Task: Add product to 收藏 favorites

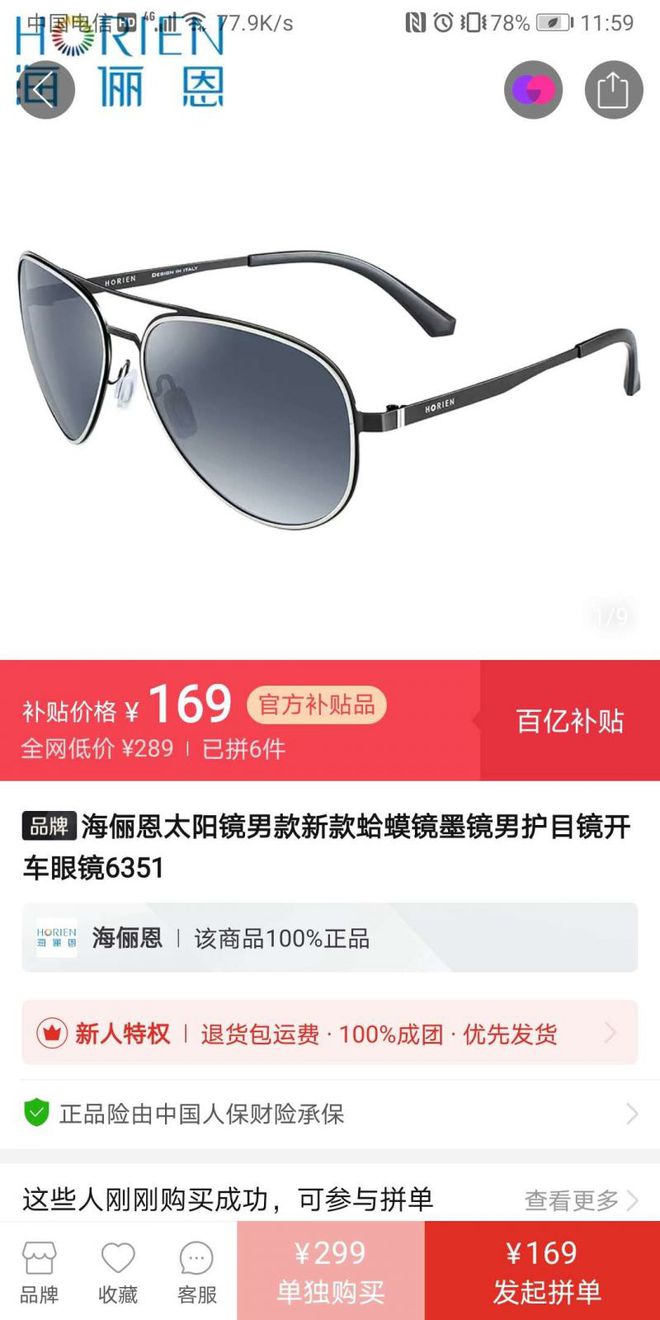Action: 118,1272
